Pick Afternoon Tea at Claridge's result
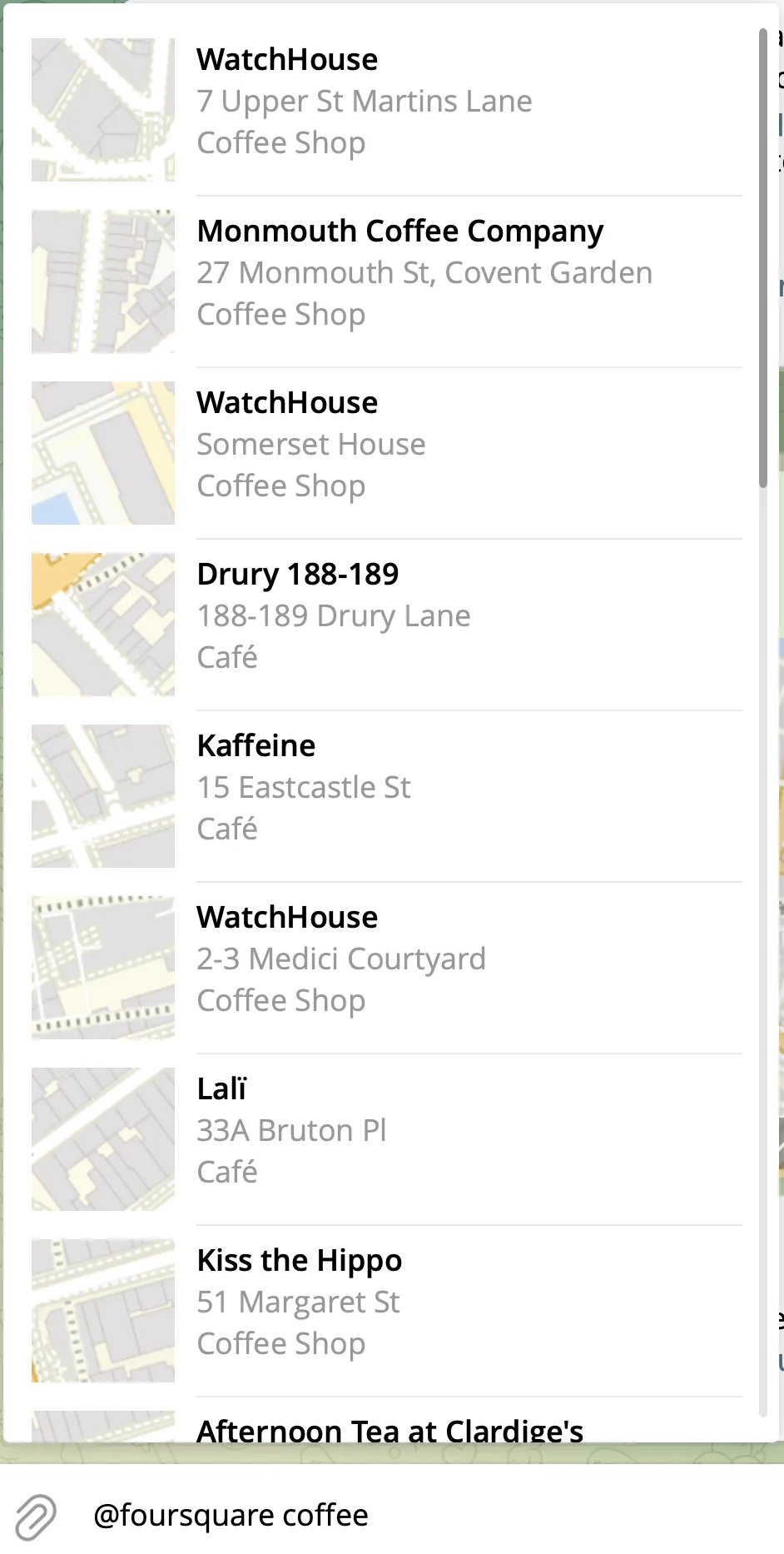 pos(390,1429)
